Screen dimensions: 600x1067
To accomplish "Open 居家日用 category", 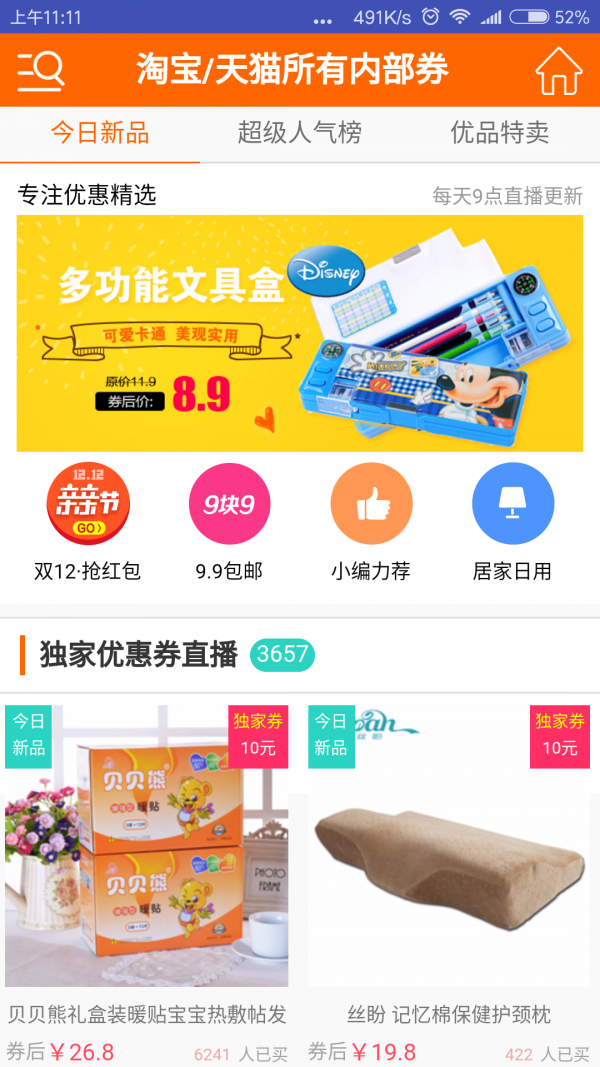I will [512, 522].
